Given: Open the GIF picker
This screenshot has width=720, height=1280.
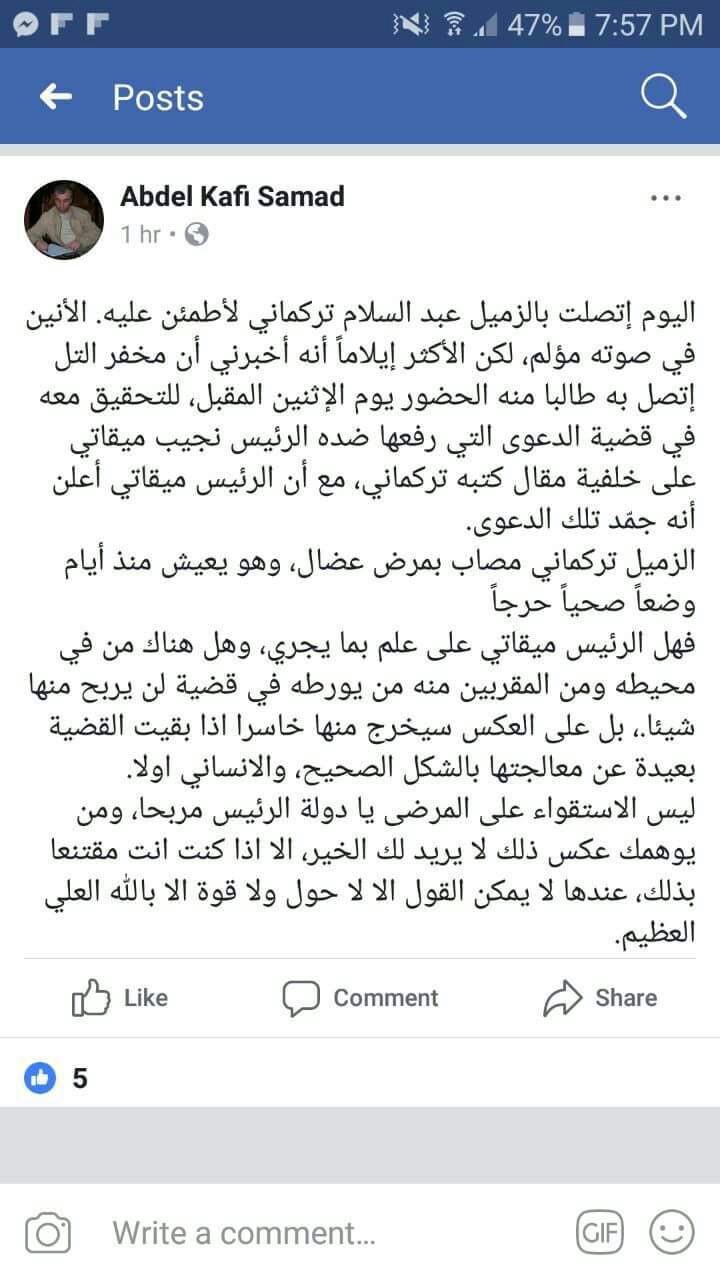Looking at the screenshot, I should (x=599, y=1232).
